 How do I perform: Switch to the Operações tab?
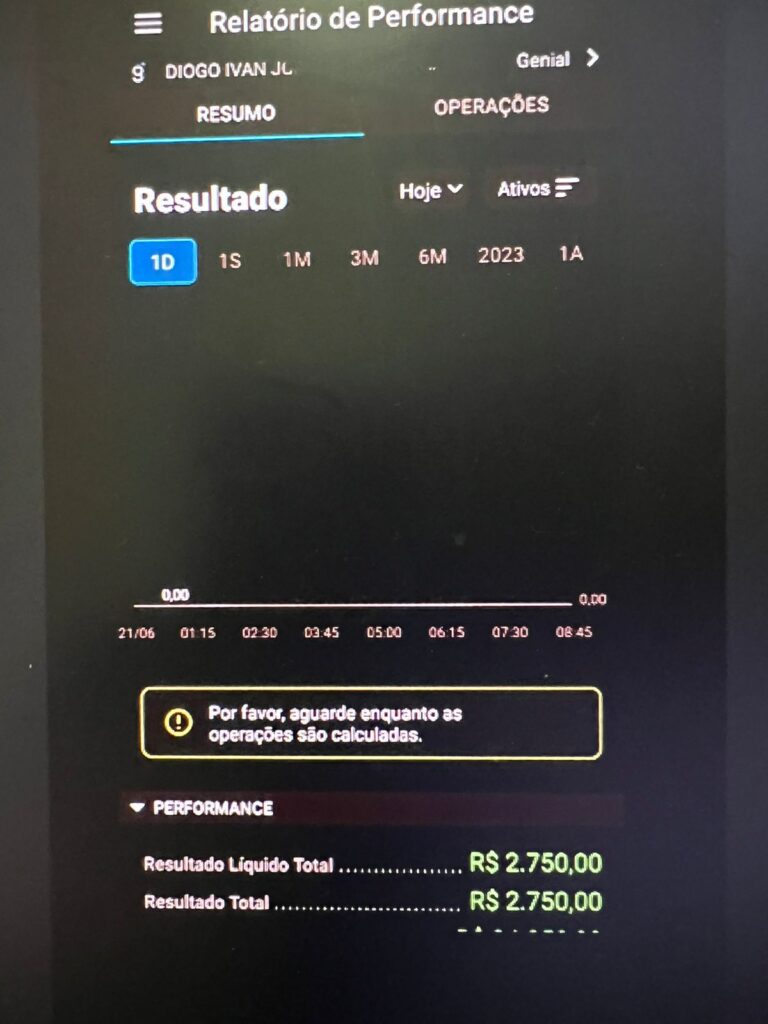(491, 106)
